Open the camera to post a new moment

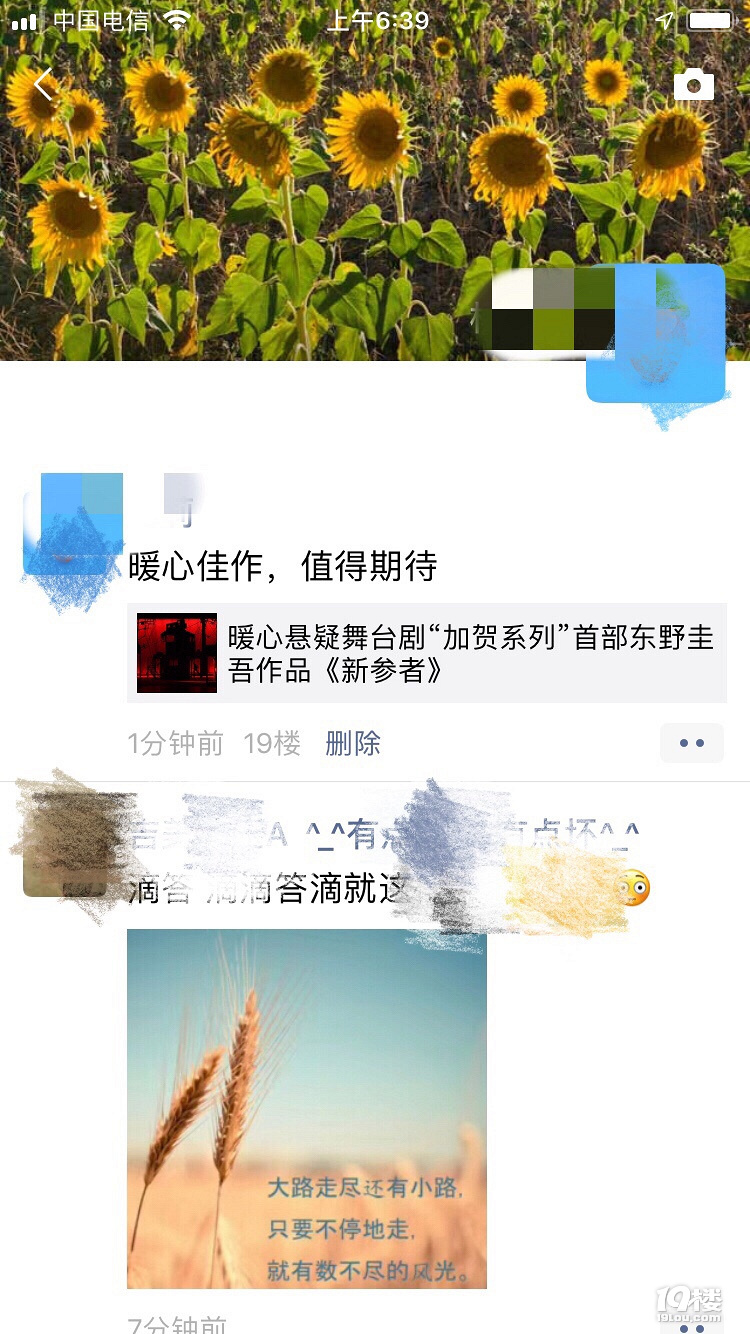pyautogui.click(x=695, y=84)
